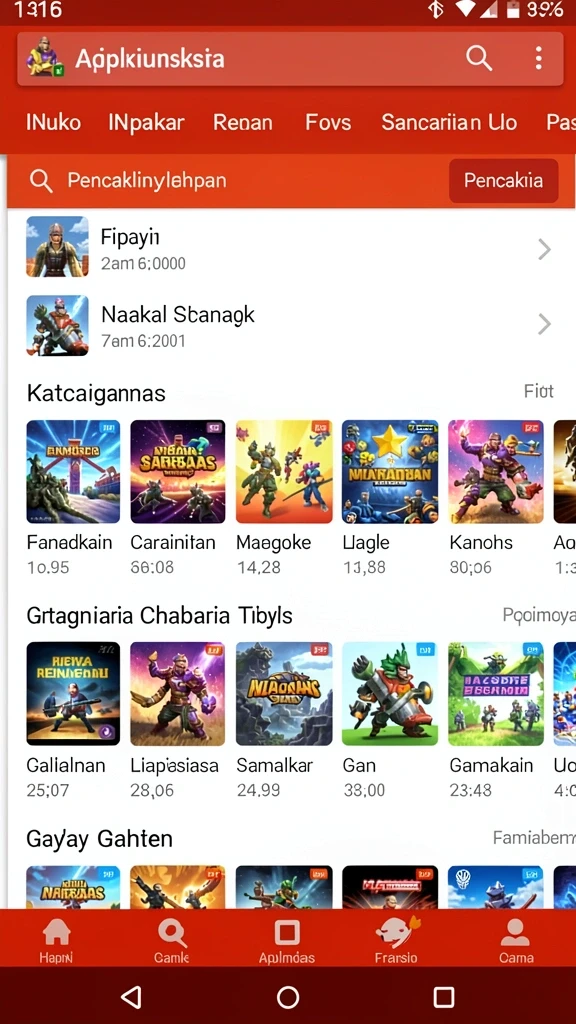The image size is (576, 1024).
Task: Tap the system back button
Action: (x=133, y=997)
